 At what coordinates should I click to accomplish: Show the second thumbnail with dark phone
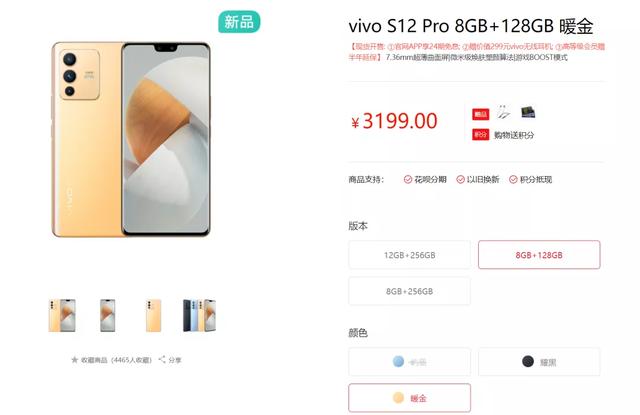click(107, 314)
